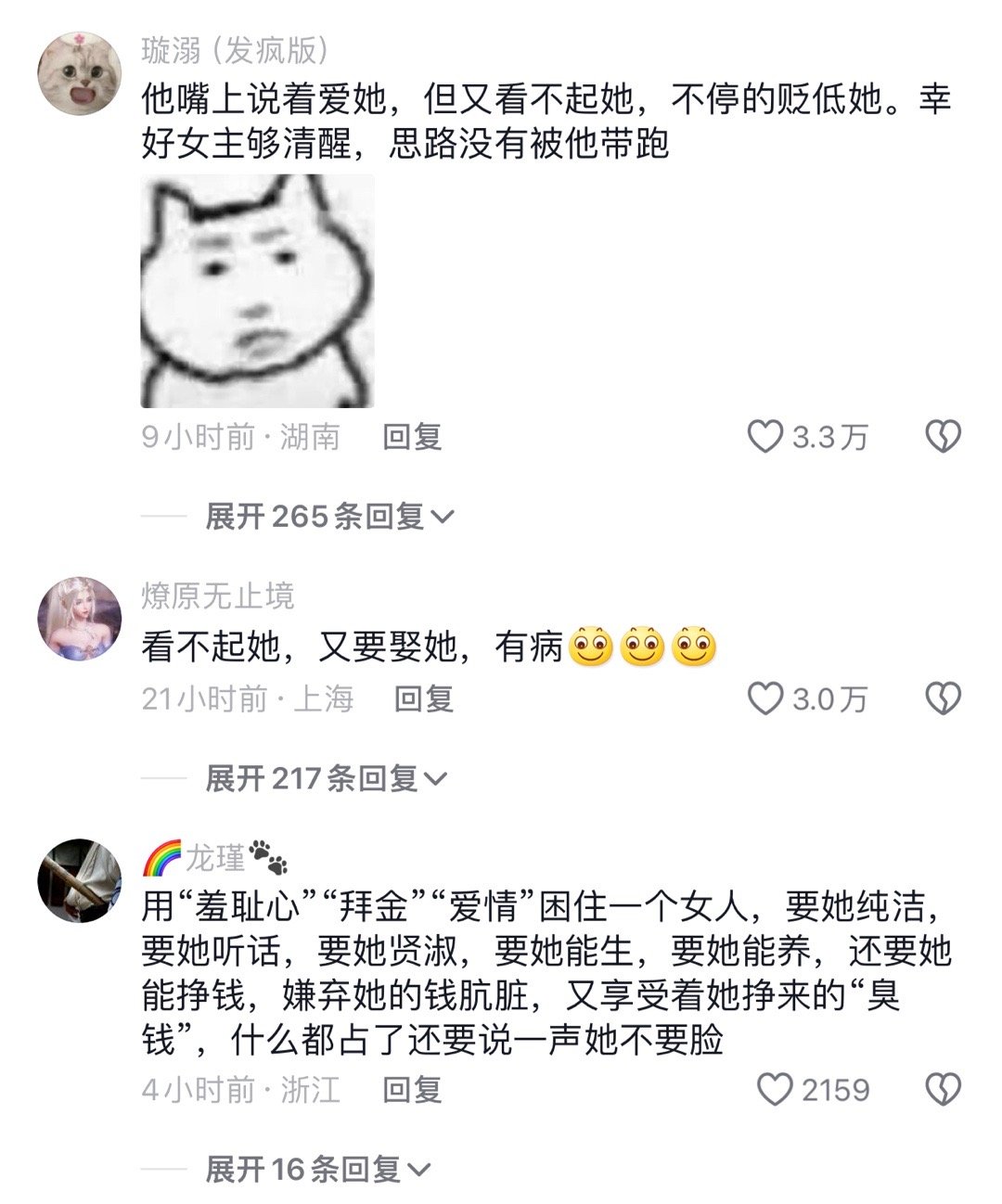Image resolution: width=1002 pixels, height=1204 pixels.
Task: Expand the 217 replies
Action: pos(325,779)
